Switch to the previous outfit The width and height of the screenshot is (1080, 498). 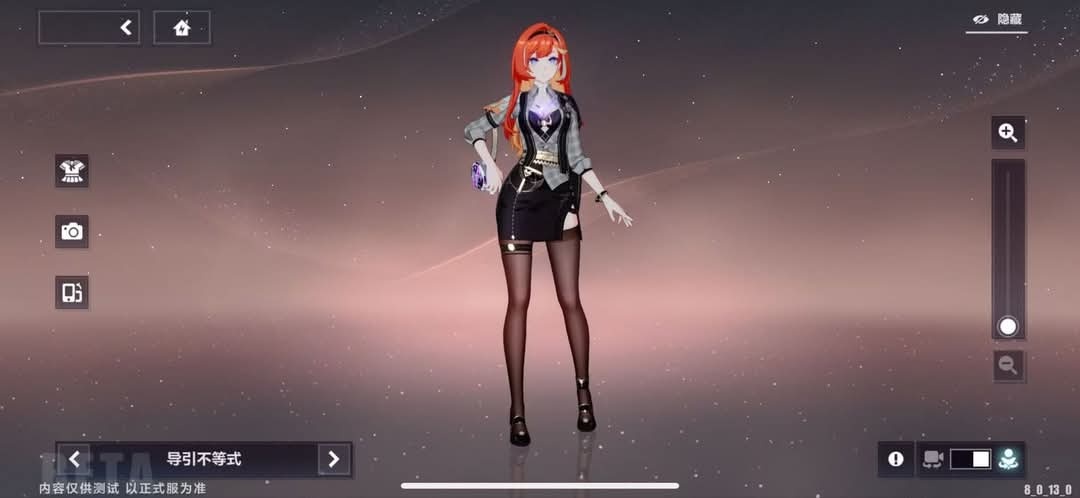coord(74,460)
